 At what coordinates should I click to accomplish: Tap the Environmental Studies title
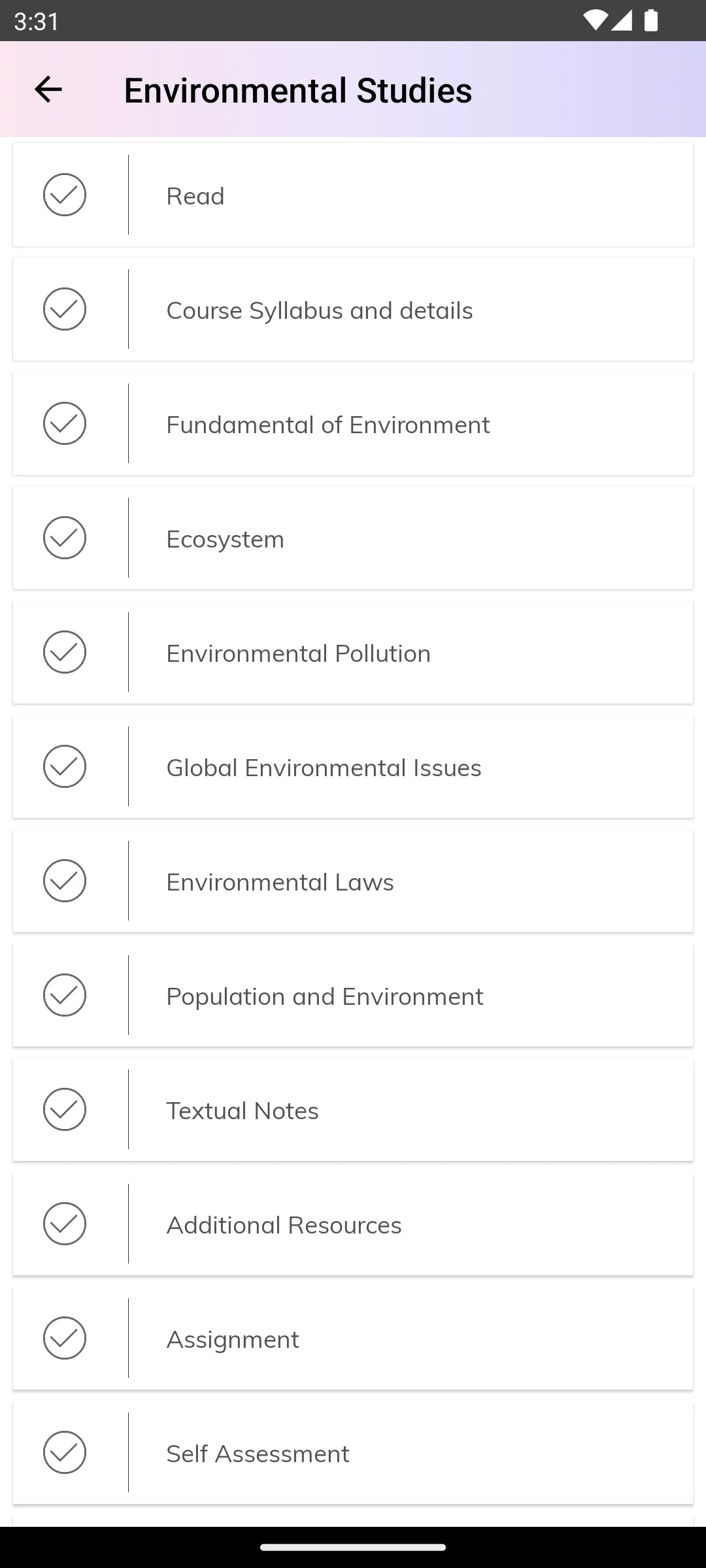tap(297, 90)
